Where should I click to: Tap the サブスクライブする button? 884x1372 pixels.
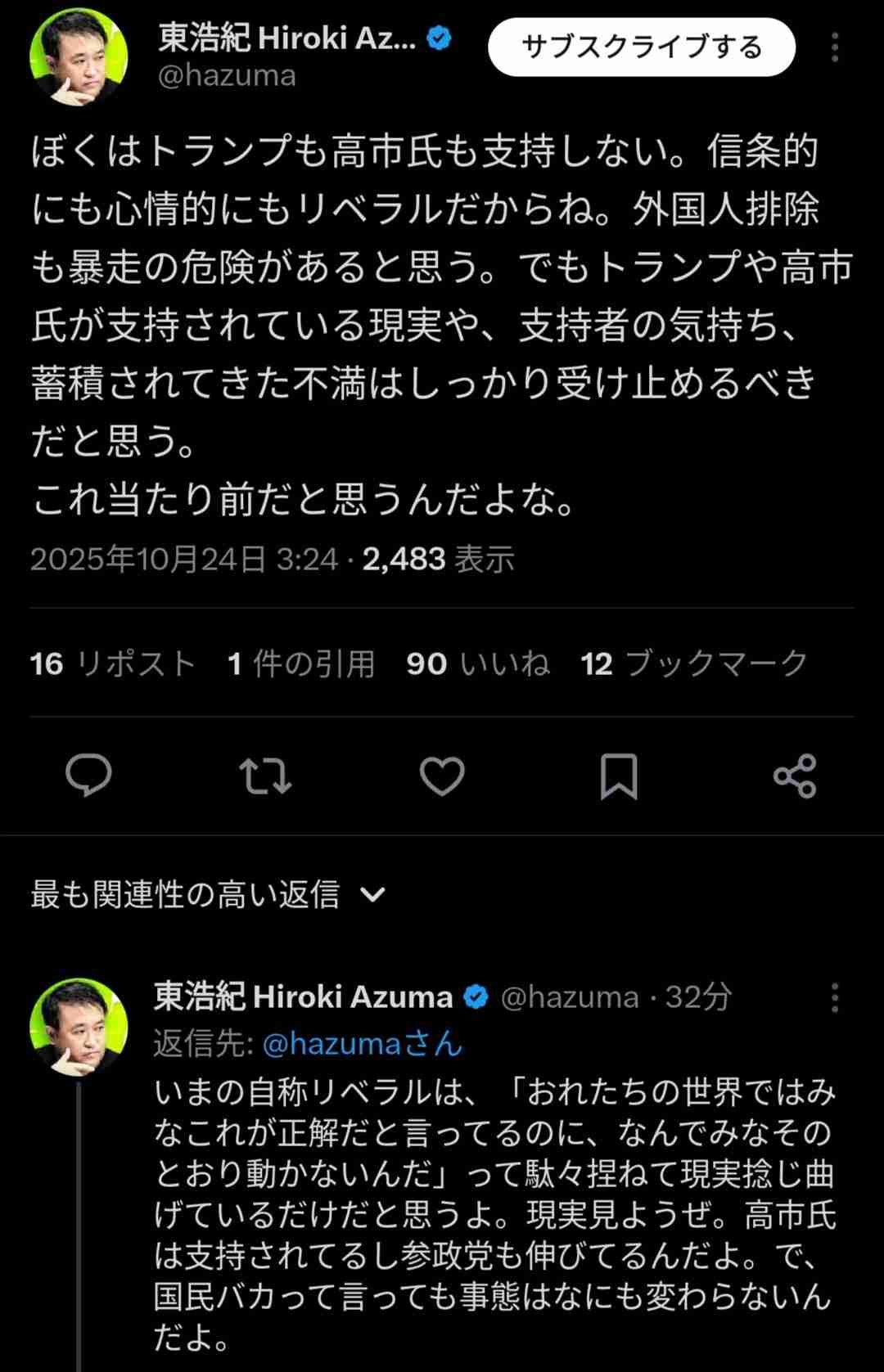coord(641,47)
